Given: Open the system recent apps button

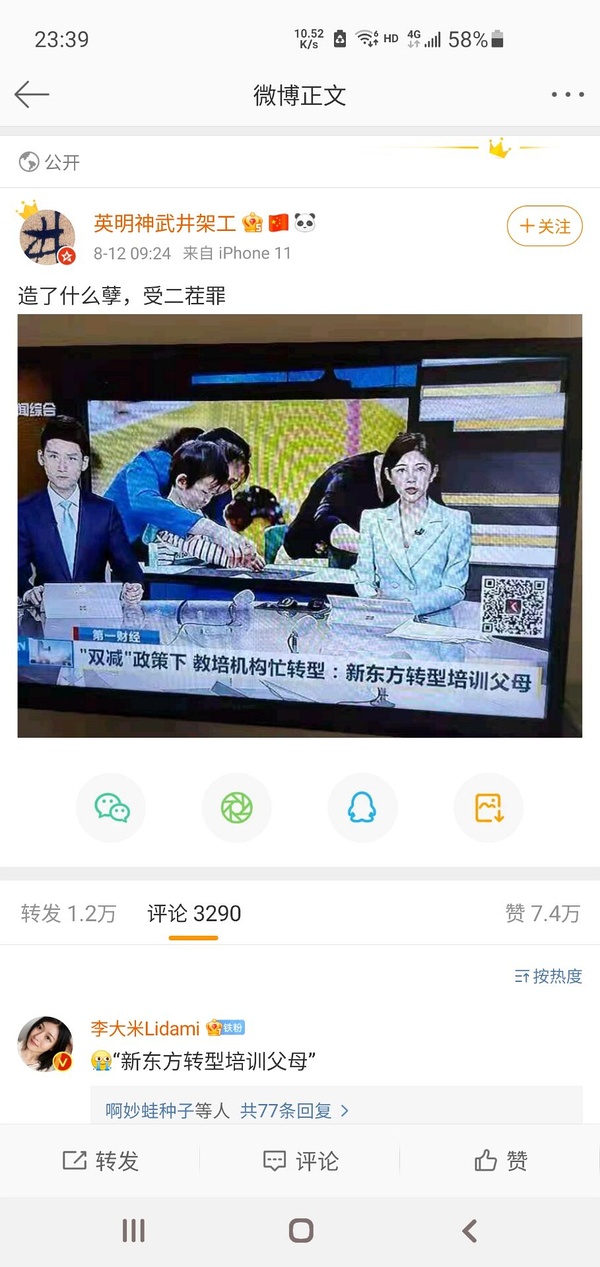Looking at the screenshot, I should point(133,1231).
